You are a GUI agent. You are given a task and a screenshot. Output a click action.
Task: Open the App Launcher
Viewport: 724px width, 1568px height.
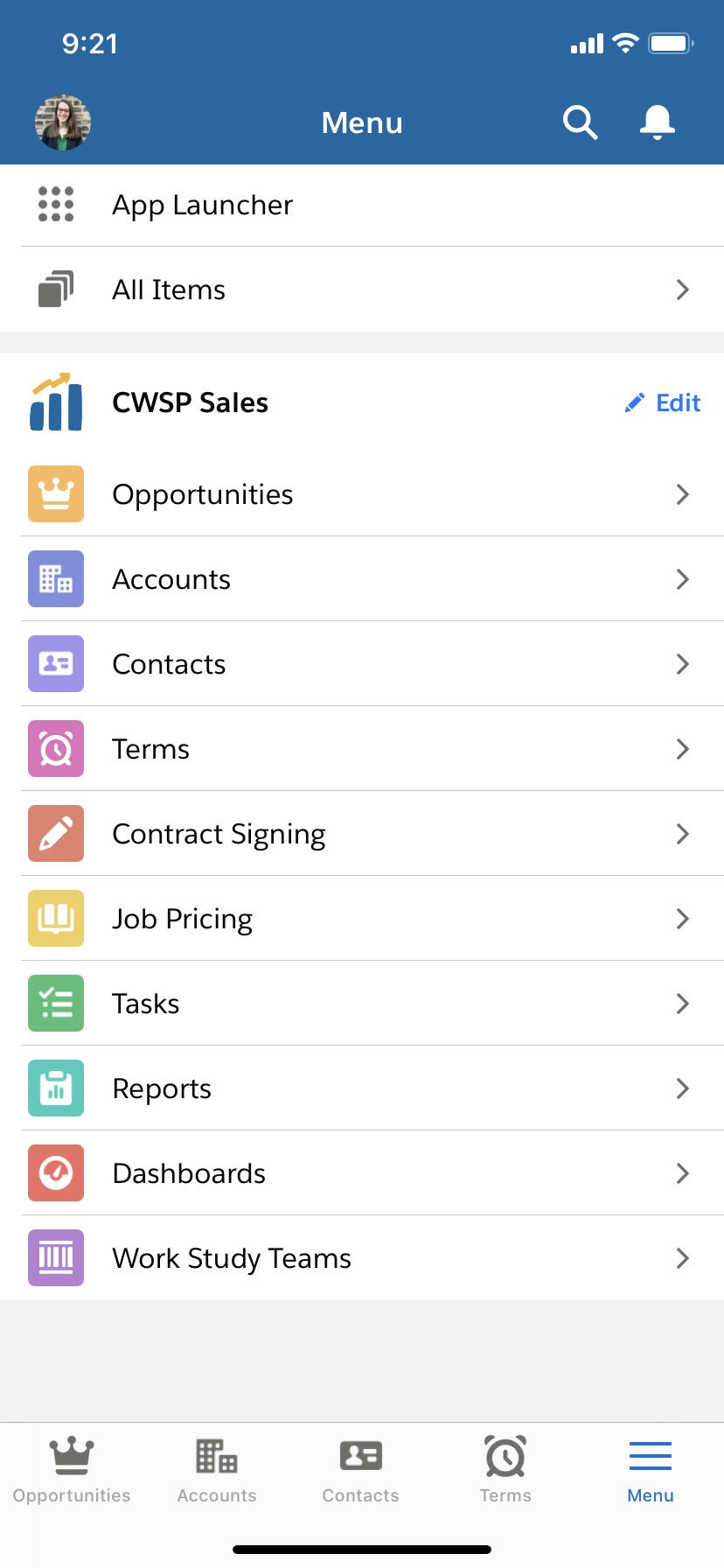coord(362,205)
